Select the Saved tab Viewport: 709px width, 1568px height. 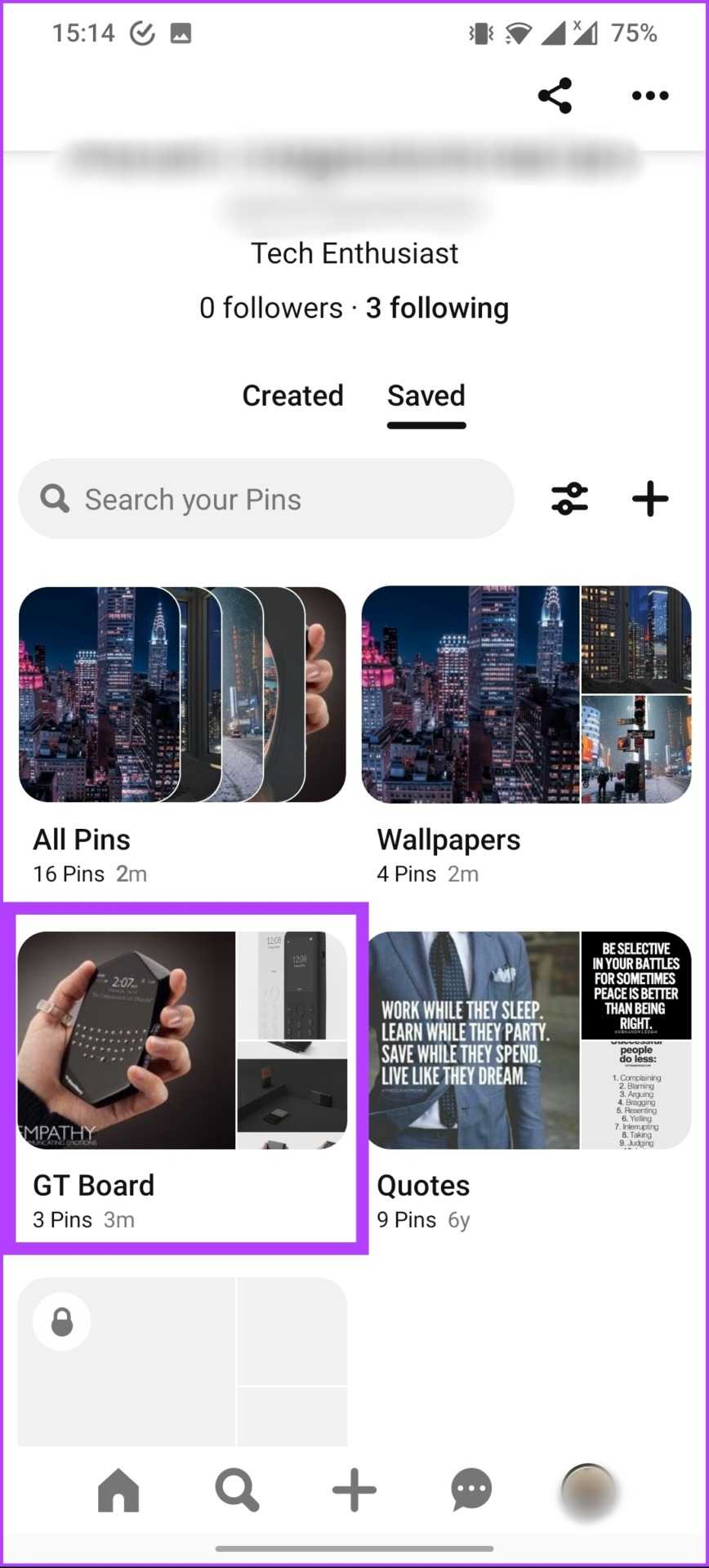point(426,396)
